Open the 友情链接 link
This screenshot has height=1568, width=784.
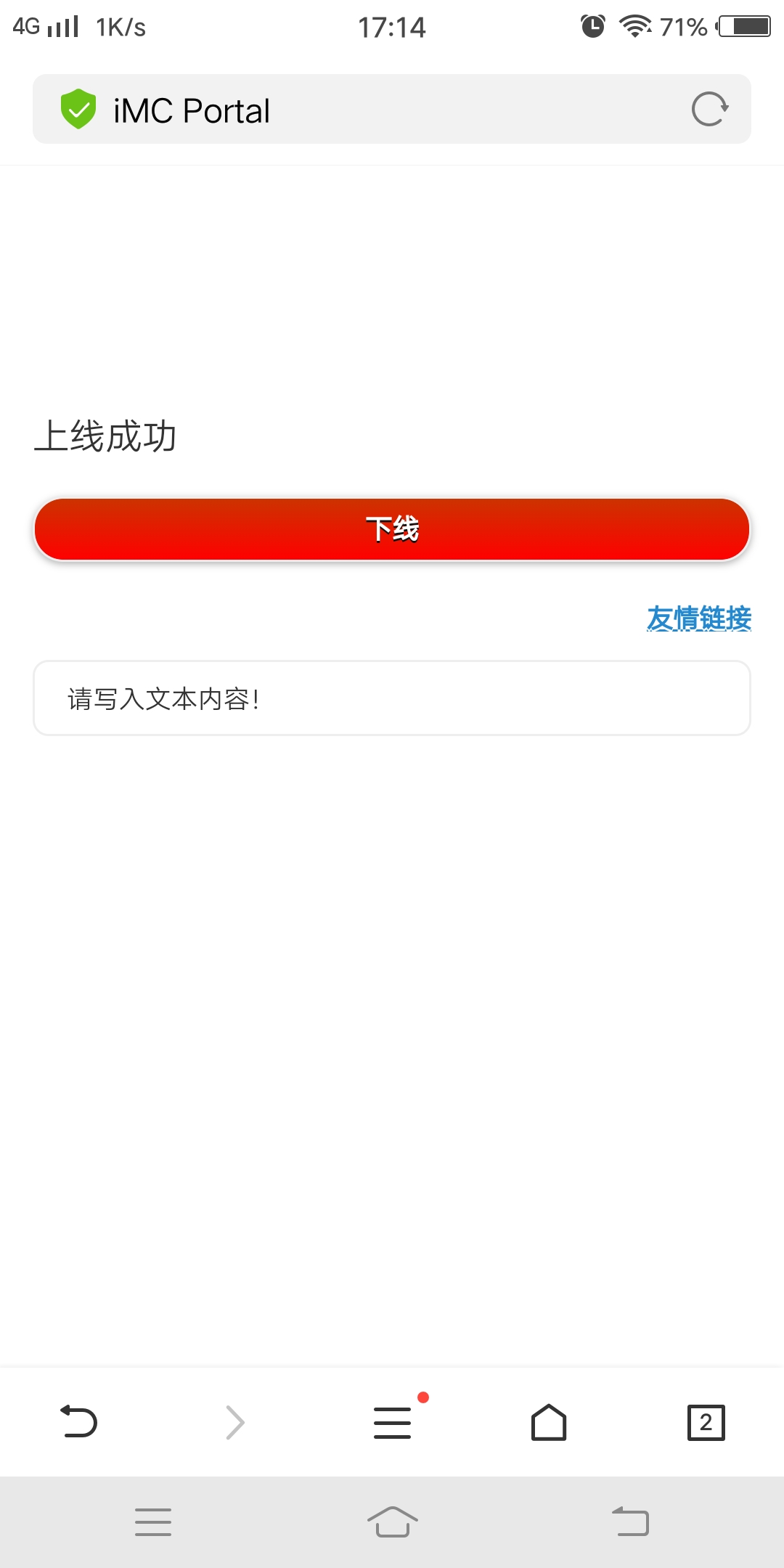pyautogui.click(x=698, y=618)
